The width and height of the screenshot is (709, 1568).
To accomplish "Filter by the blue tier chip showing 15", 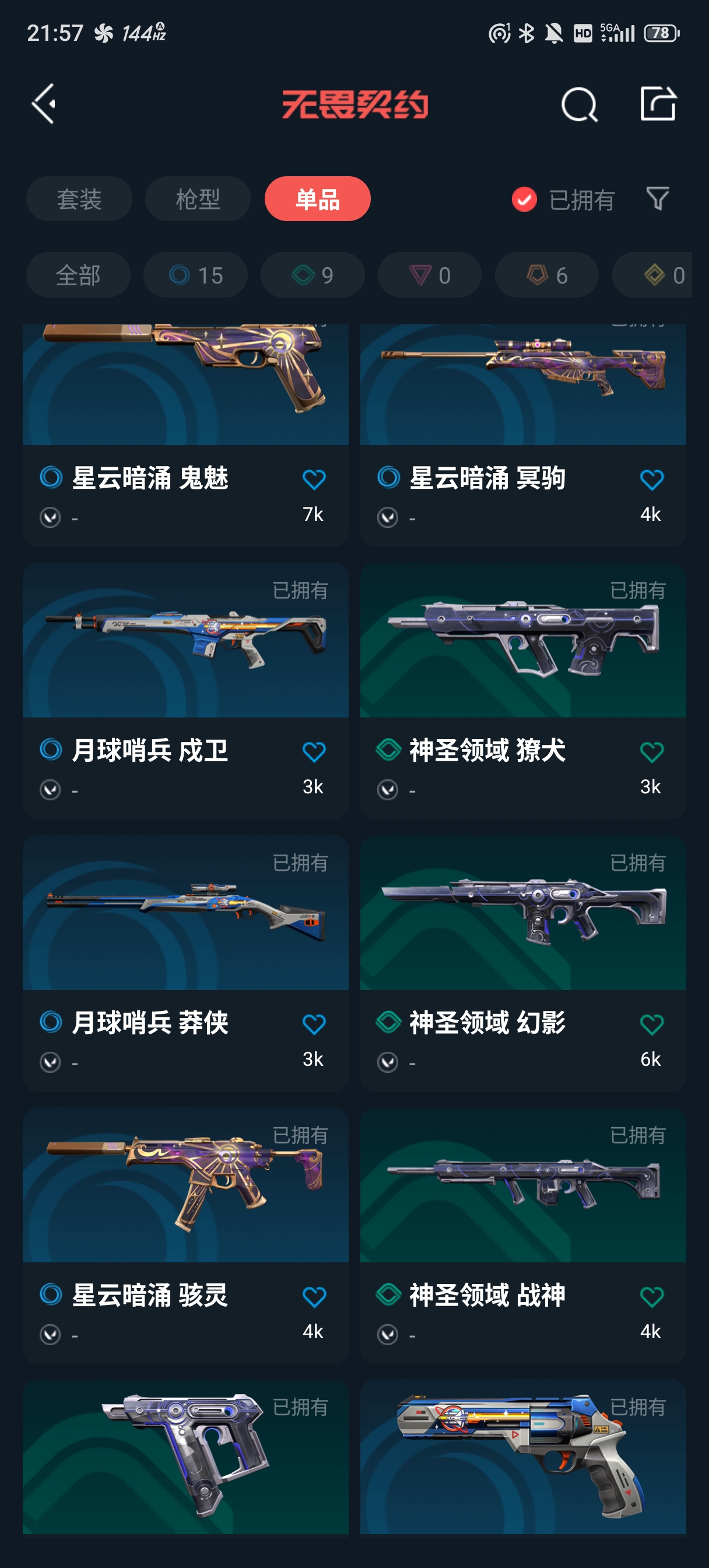I will (x=195, y=275).
